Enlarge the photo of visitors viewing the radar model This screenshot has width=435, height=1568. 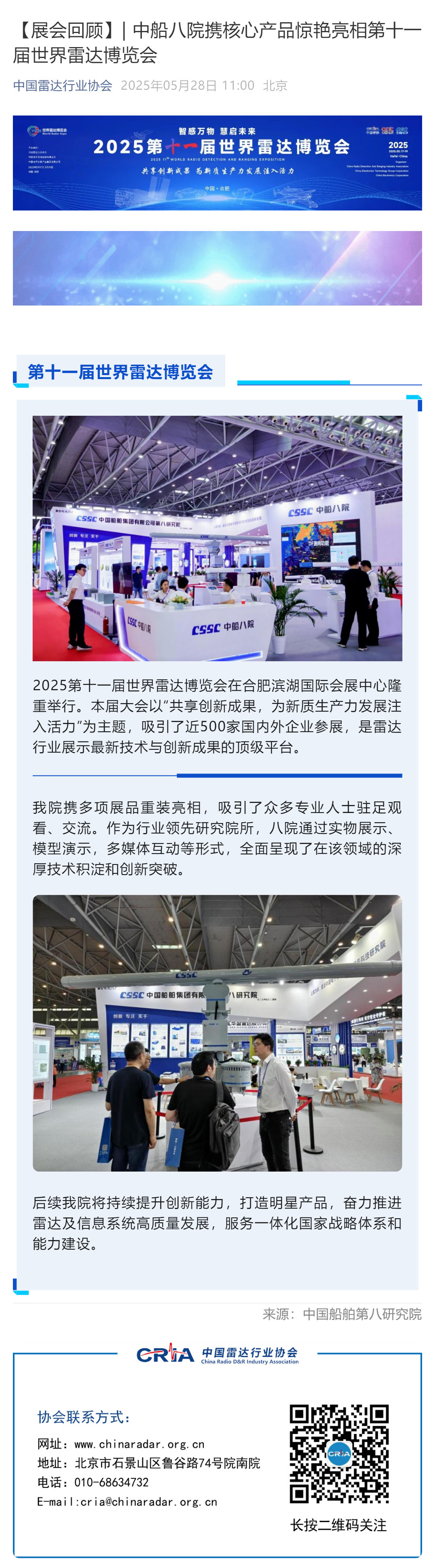point(217,1033)
